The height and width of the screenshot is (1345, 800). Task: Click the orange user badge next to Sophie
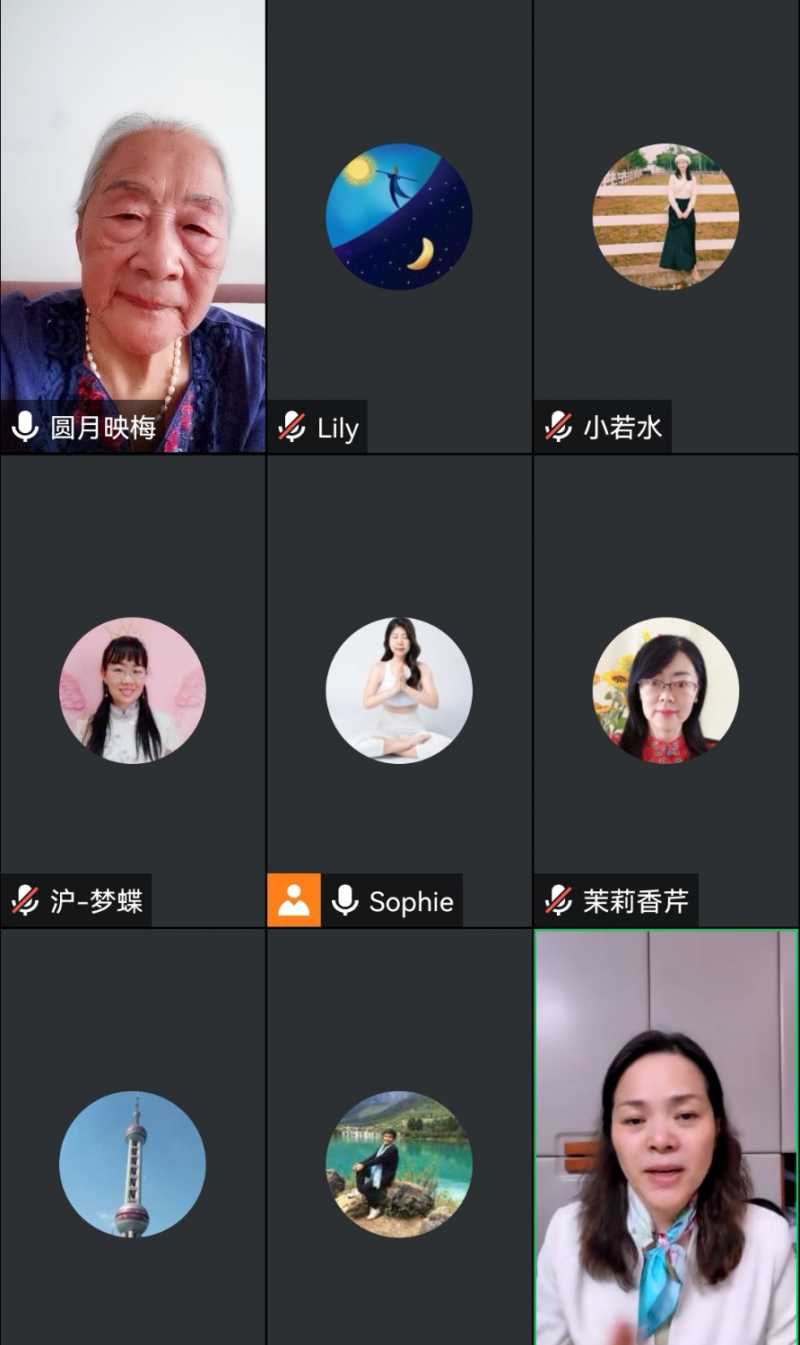[293, 900]
